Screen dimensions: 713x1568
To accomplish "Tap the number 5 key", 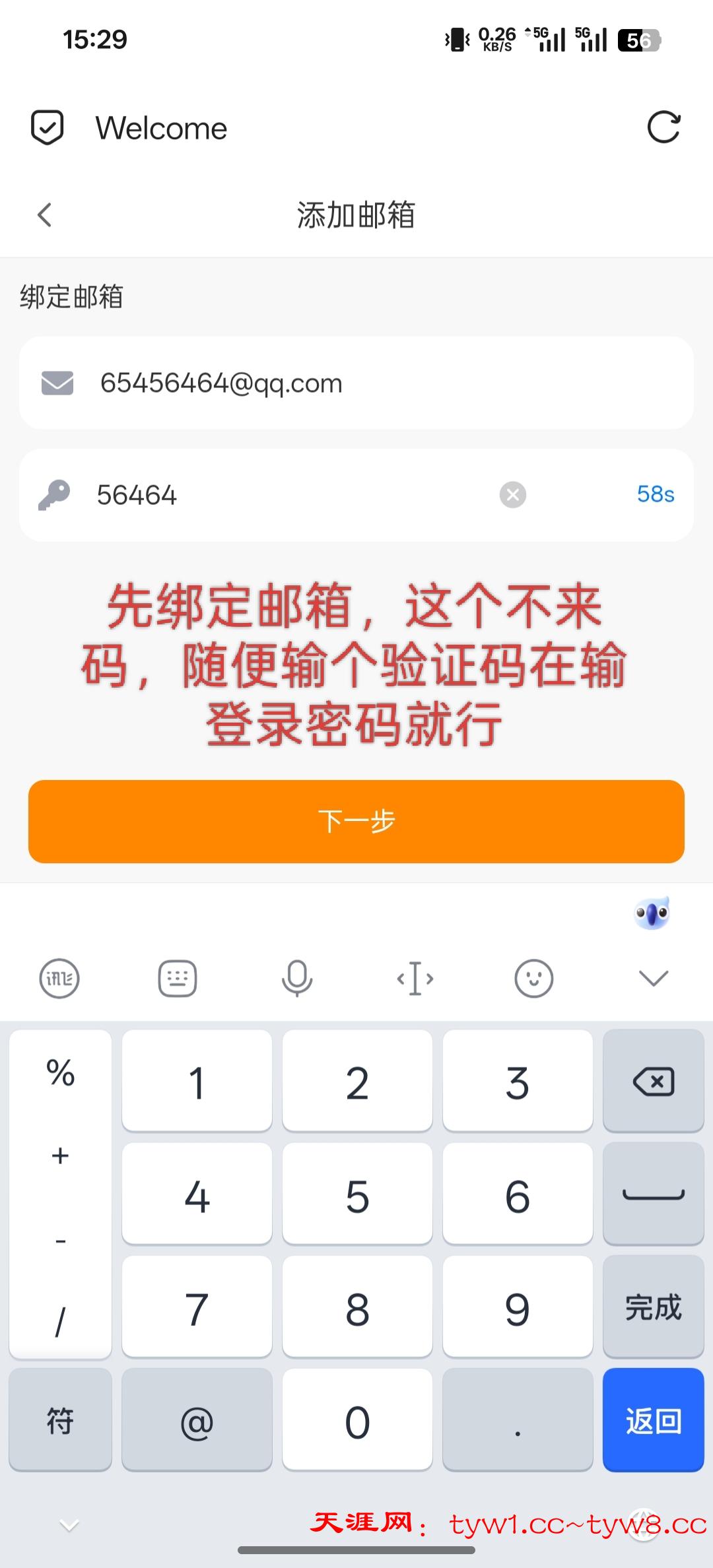I will pos(357,1195).
